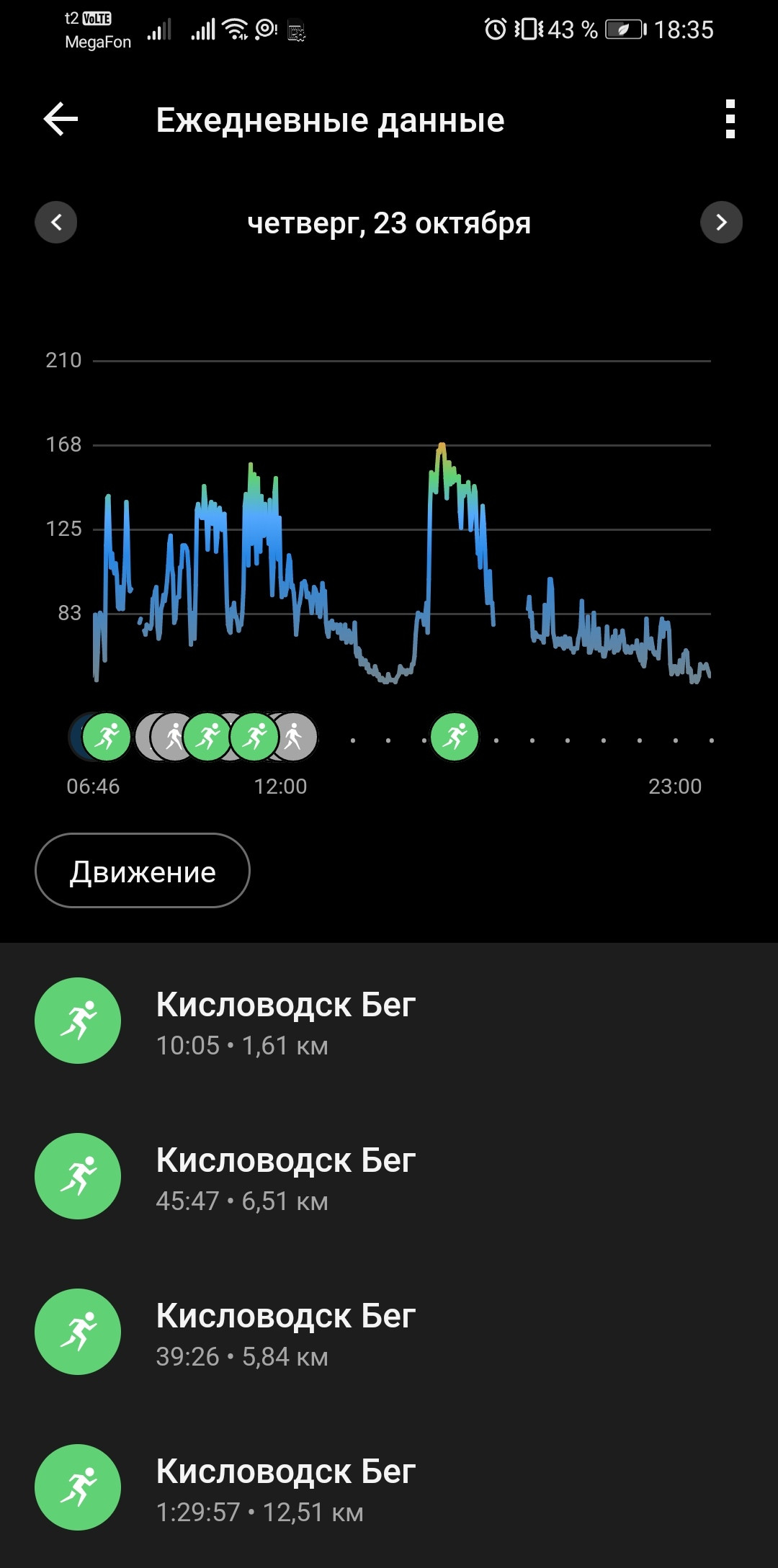This screenshot has width=778, height=1568.
Task: Open the three-dot overflow menu
Action: (x=730, y=119)
